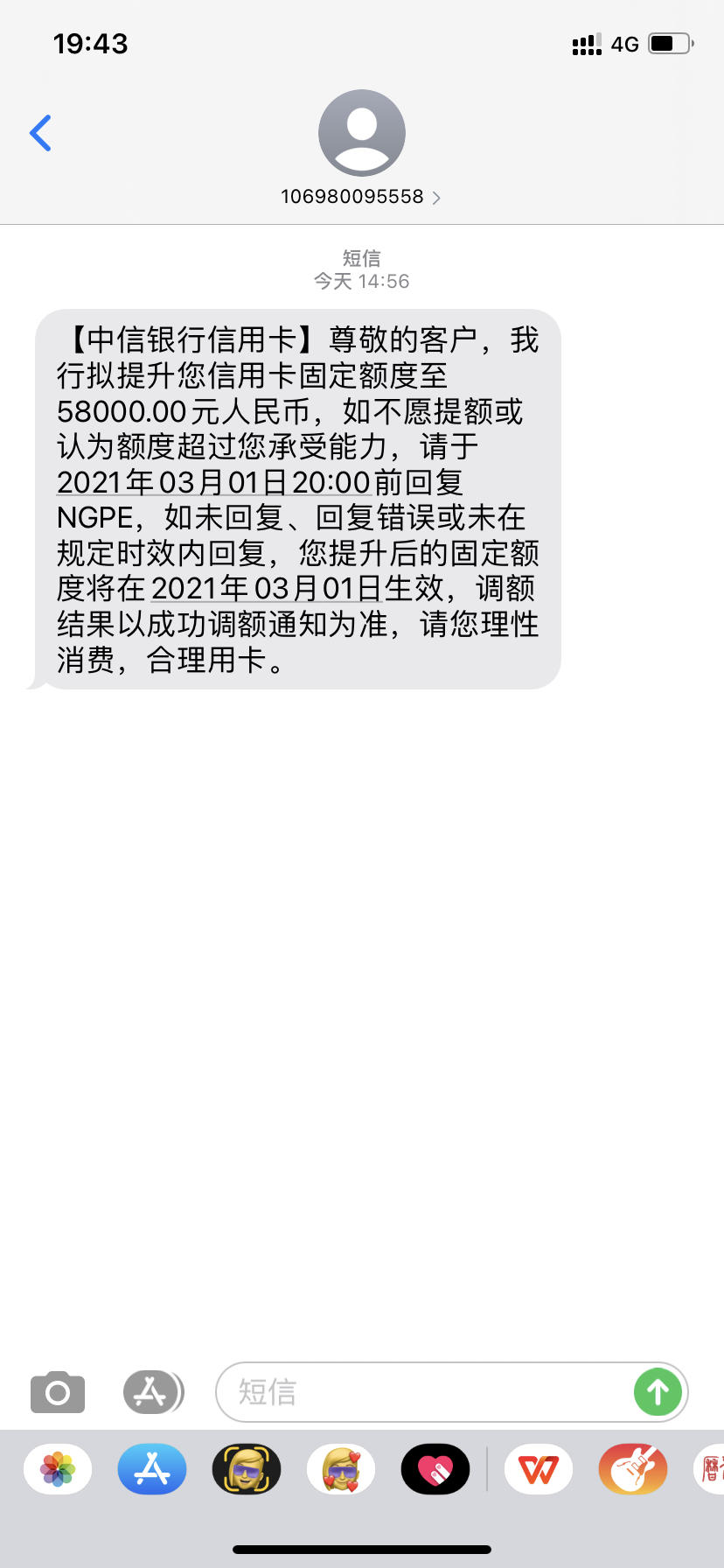Open the iMessage apps icon in the message bar
Screen dimensions: 724x1568
coord(153,1392)
